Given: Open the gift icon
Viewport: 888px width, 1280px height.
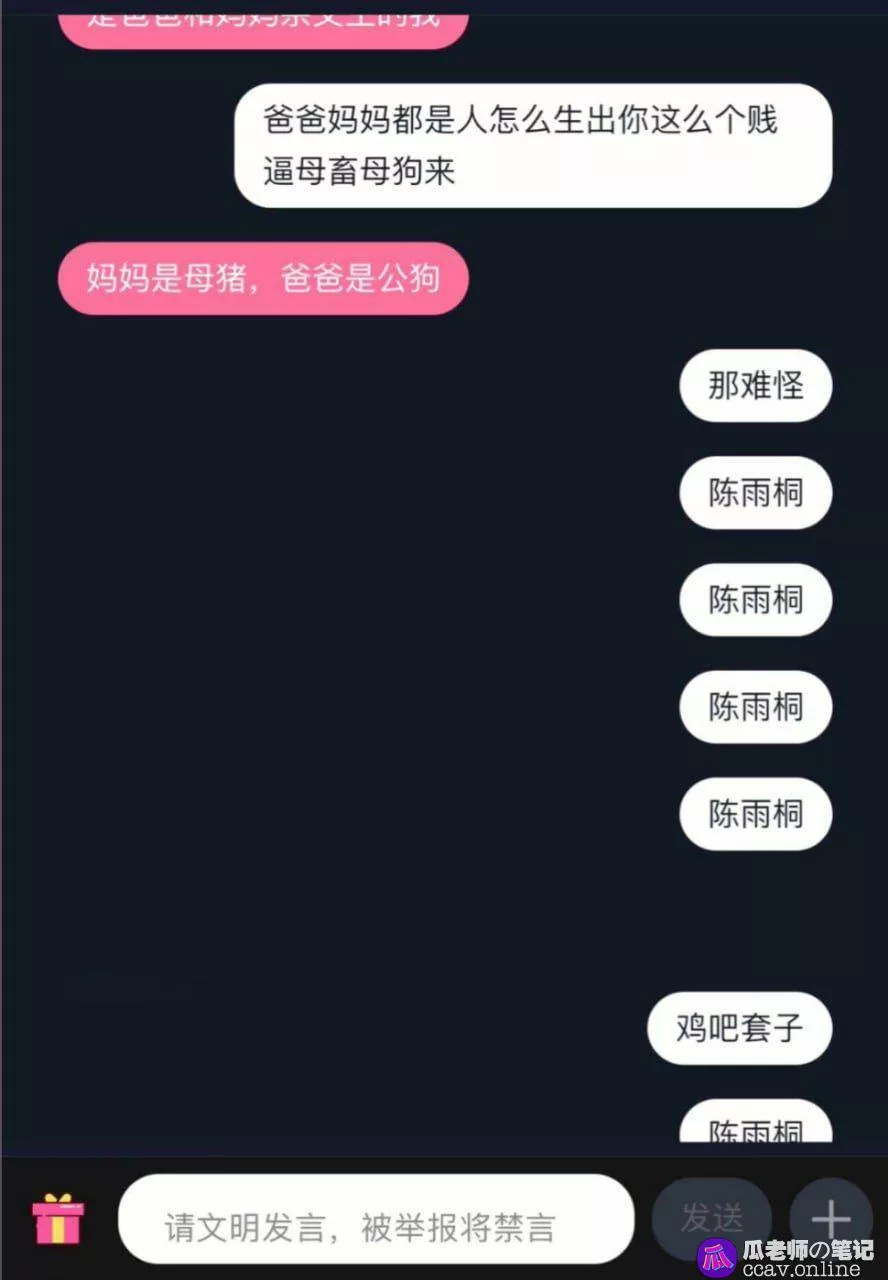Looking at the screenshot, I should 58,1219.
